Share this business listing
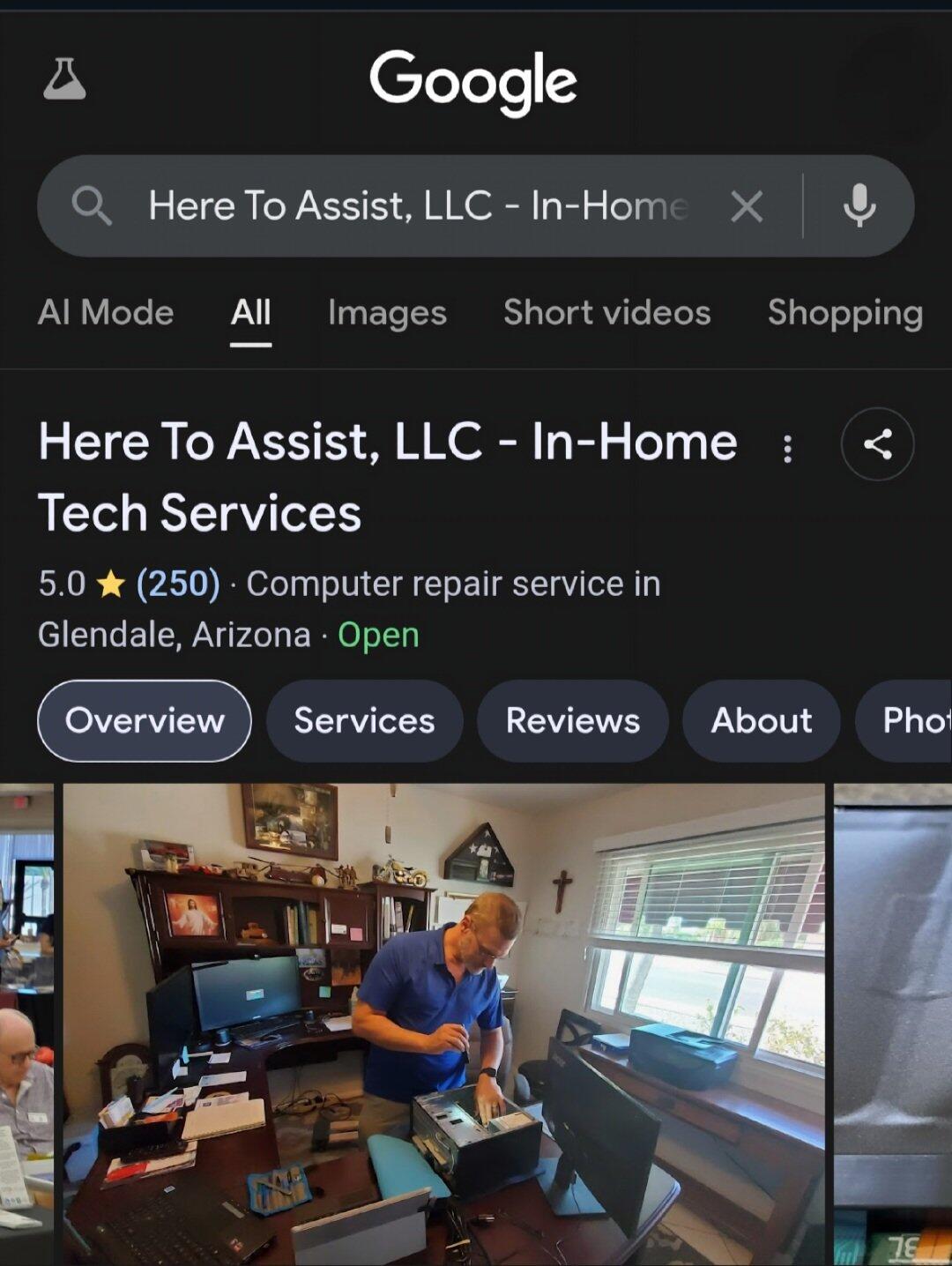Image resolution: width=952 pixels, height=1266 pixels. [x=877, y=444]
